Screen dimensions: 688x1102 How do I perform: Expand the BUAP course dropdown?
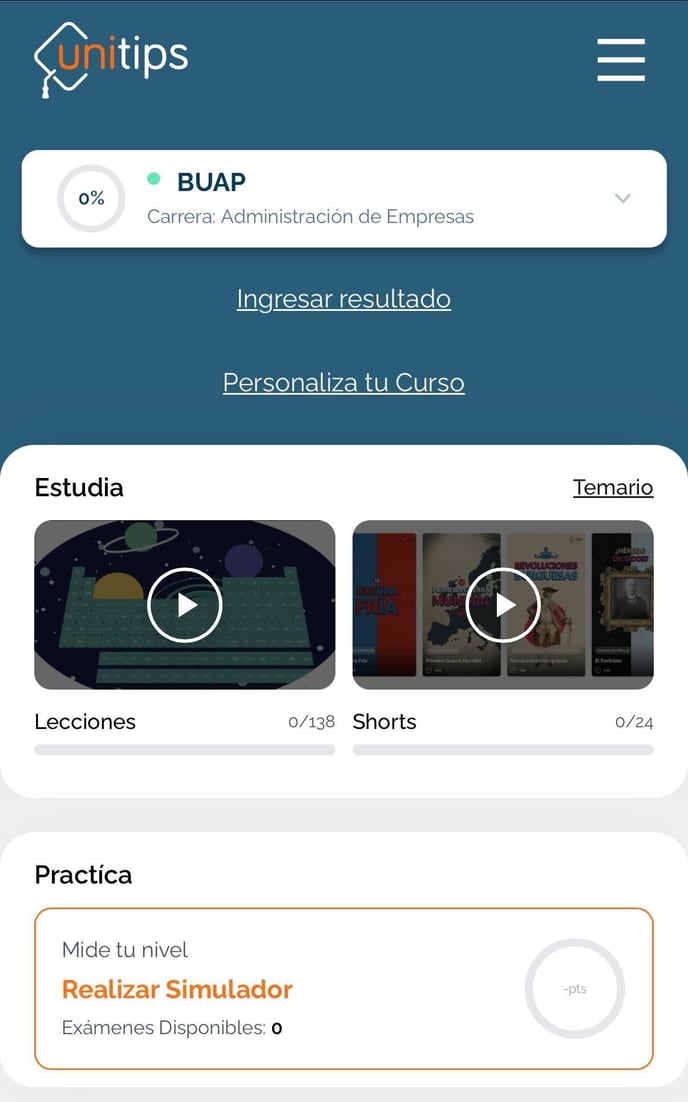622,198
